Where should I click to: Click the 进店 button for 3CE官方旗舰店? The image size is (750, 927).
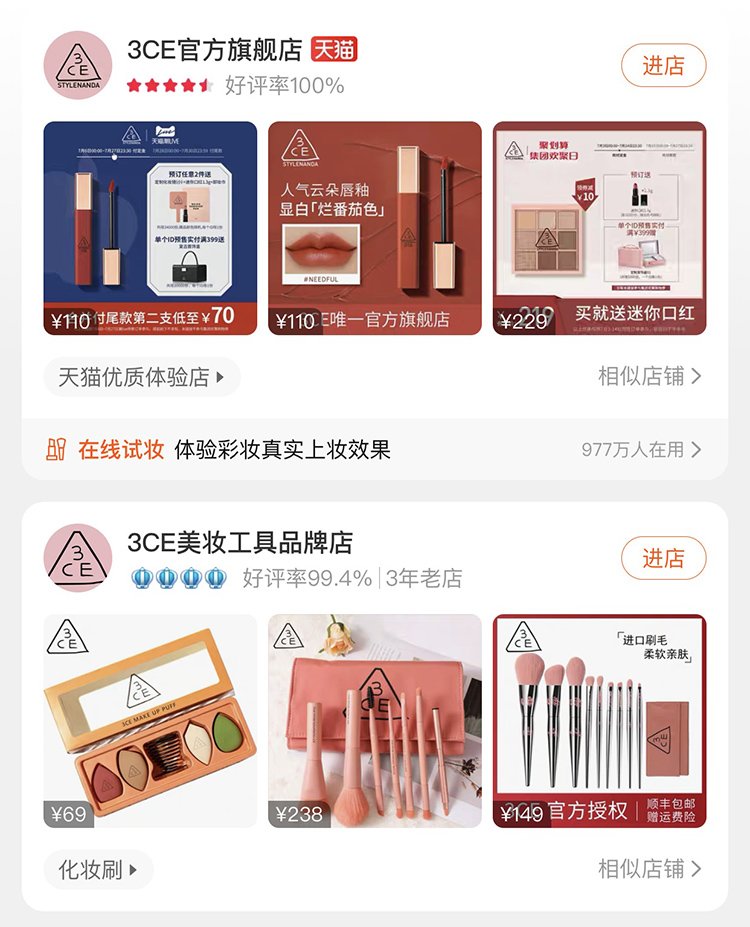pos(665,65)
